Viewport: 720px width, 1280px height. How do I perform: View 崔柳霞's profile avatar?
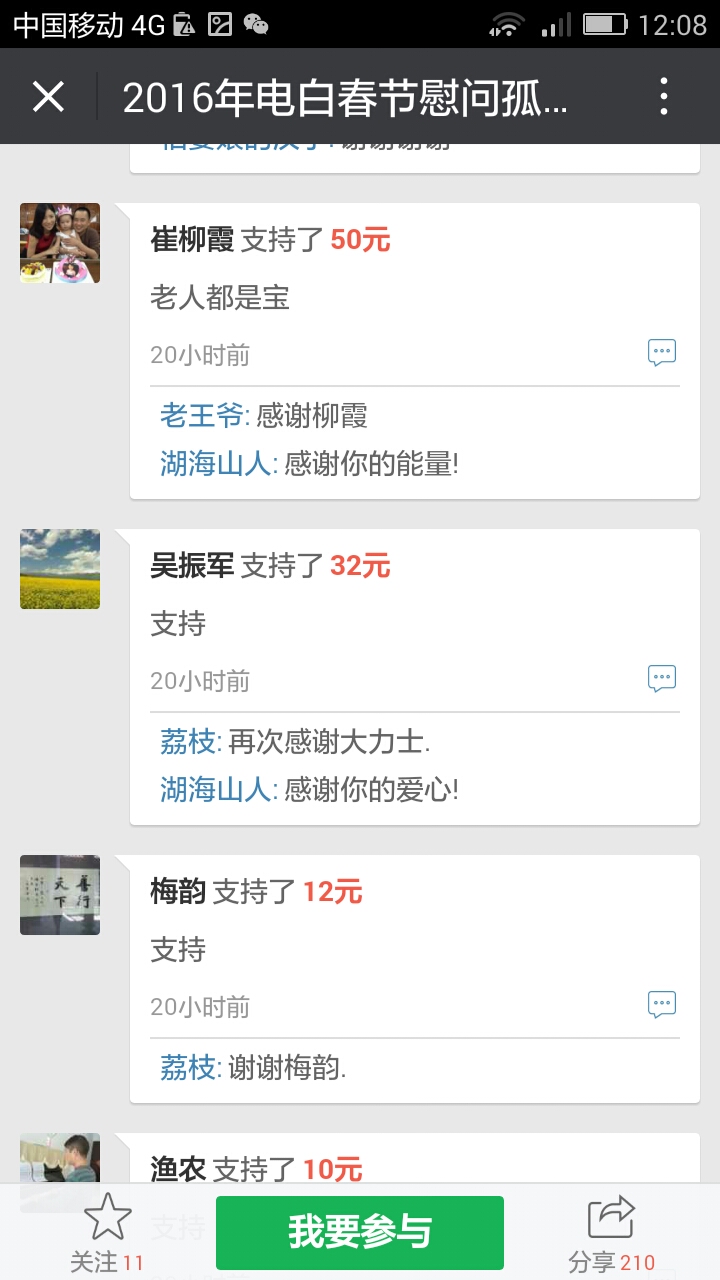[60, 243]
